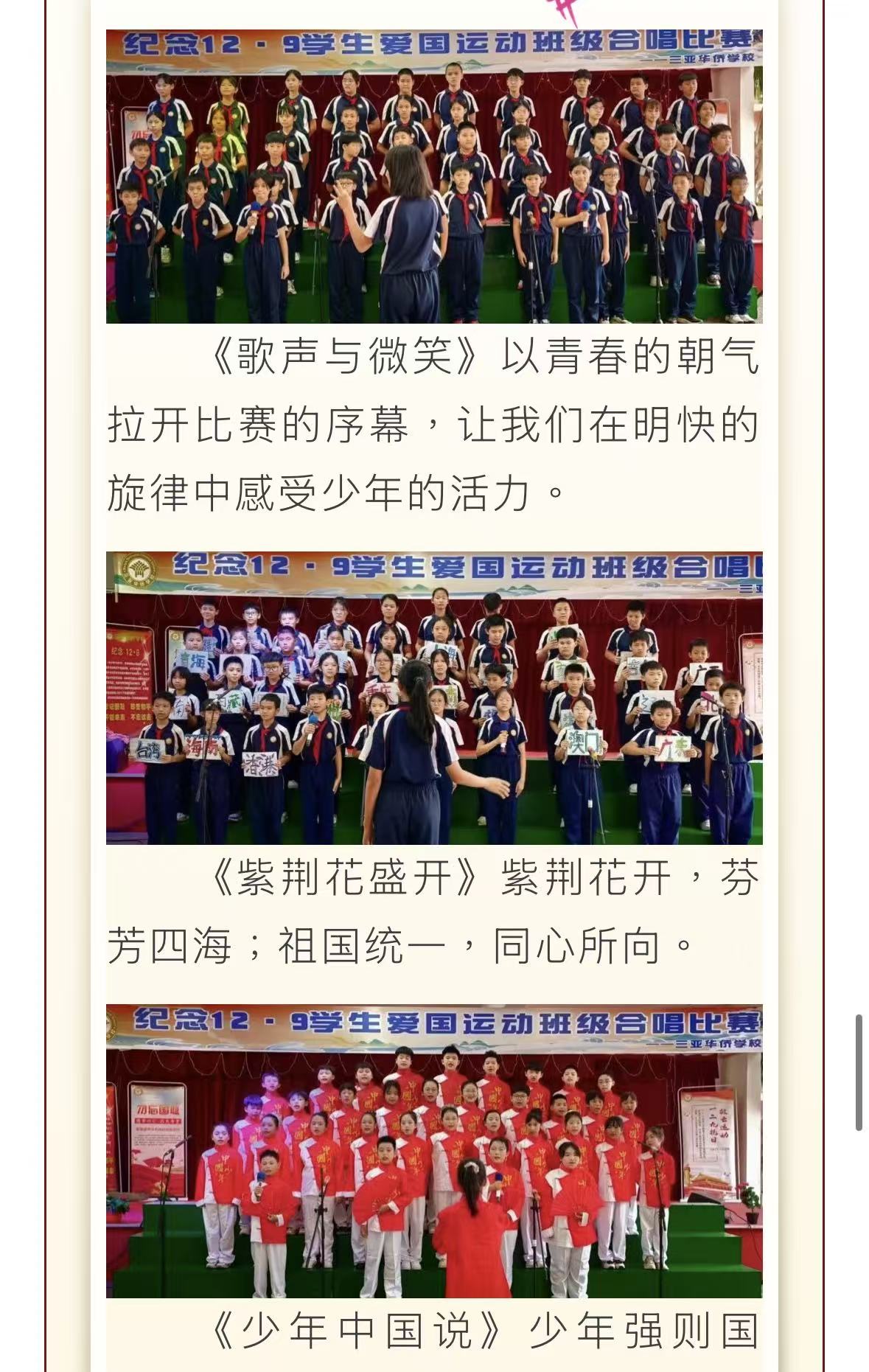The width and height of the screenshot is (869, 1372).
Task: View the 《紫荆花盛开》 performance photo full screen
Action: (434, 698)
